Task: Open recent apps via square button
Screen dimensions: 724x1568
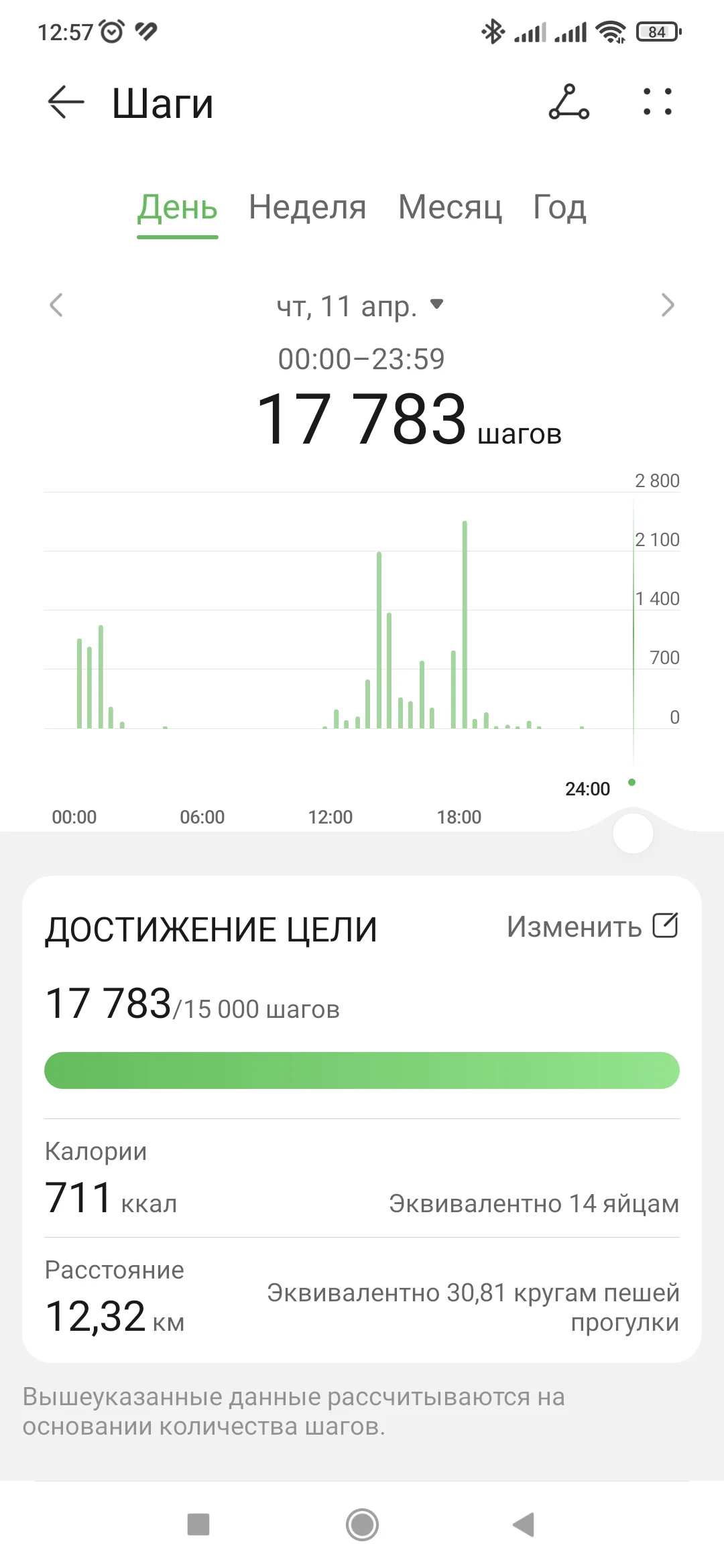Action: [x=198, y=1524]
